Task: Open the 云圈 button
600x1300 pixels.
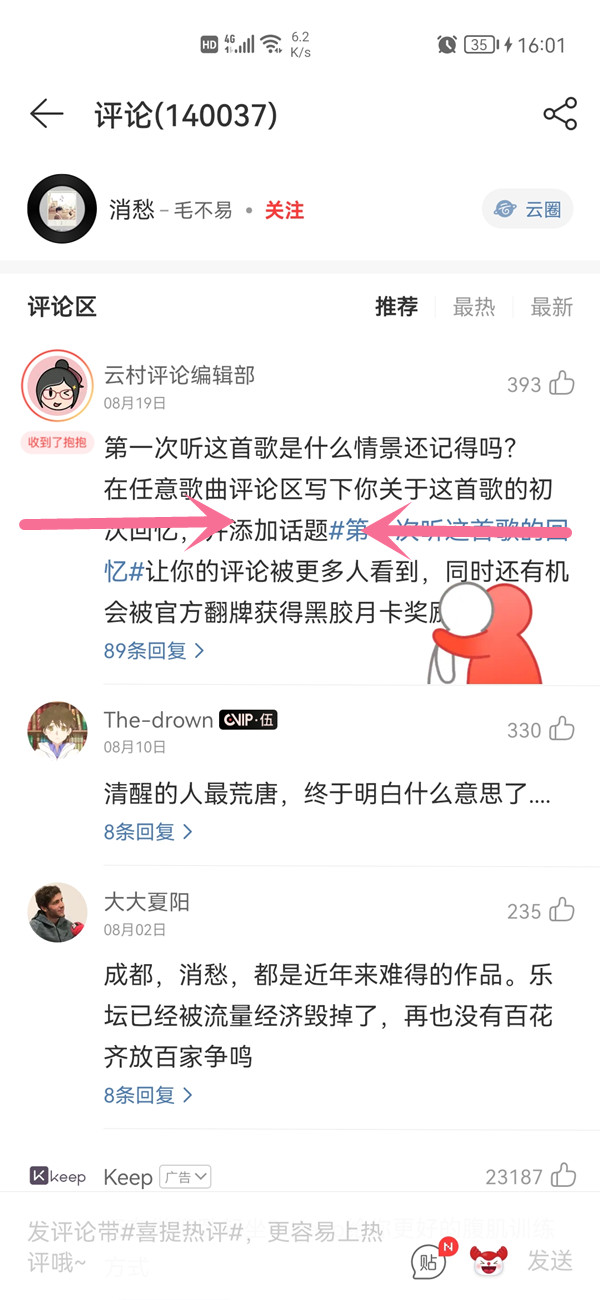Action: (528, 210)
